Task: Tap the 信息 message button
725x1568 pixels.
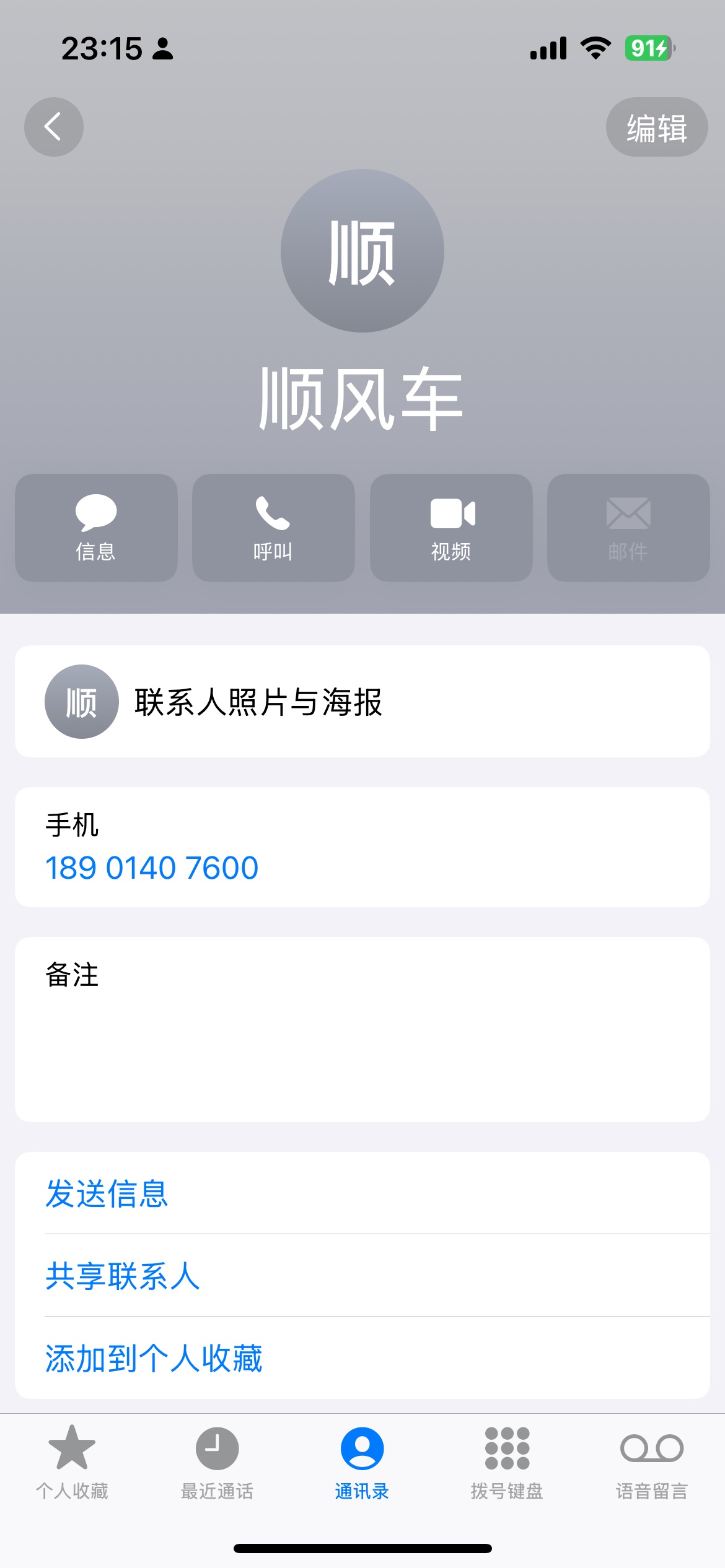Action: tap(96, 528)
